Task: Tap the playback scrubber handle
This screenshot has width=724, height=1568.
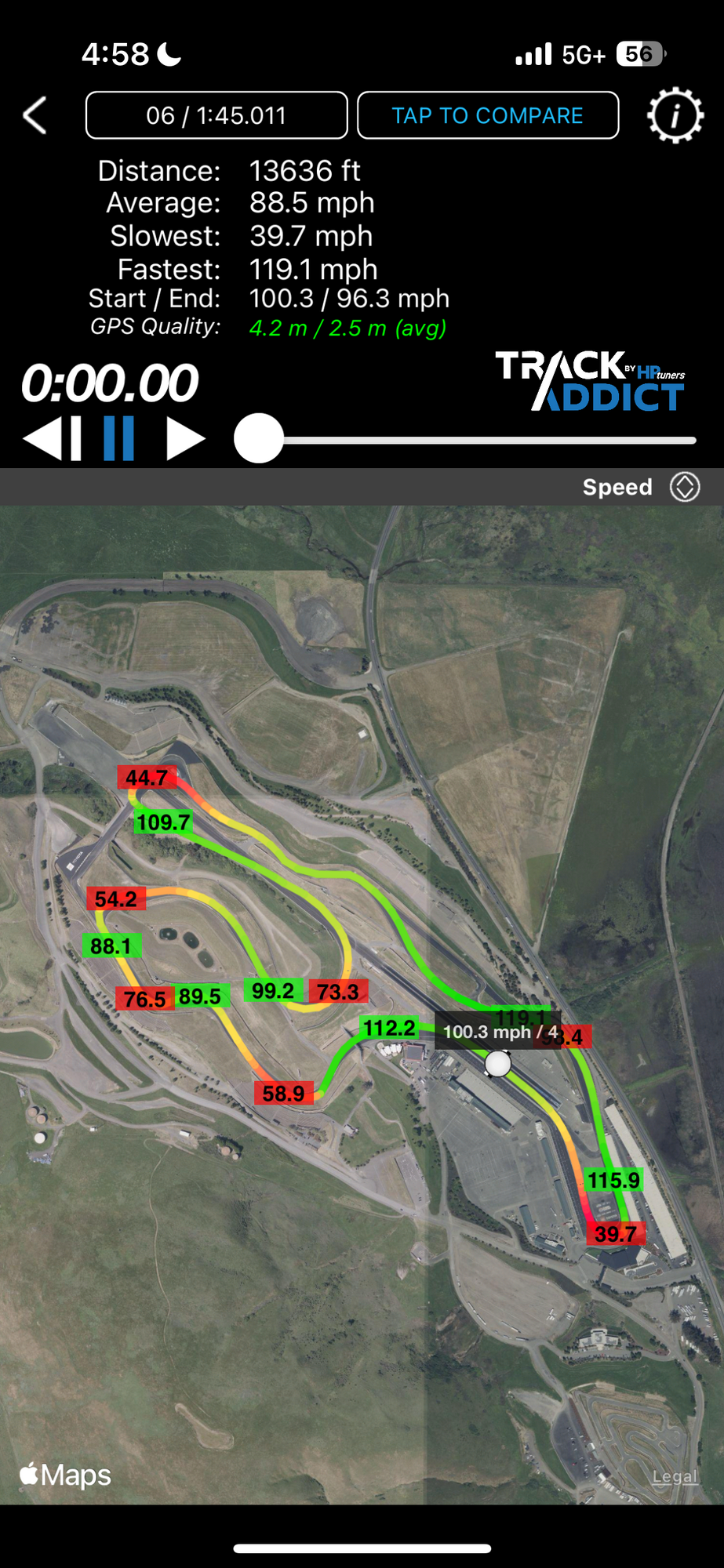Action: tap(259, 438)
